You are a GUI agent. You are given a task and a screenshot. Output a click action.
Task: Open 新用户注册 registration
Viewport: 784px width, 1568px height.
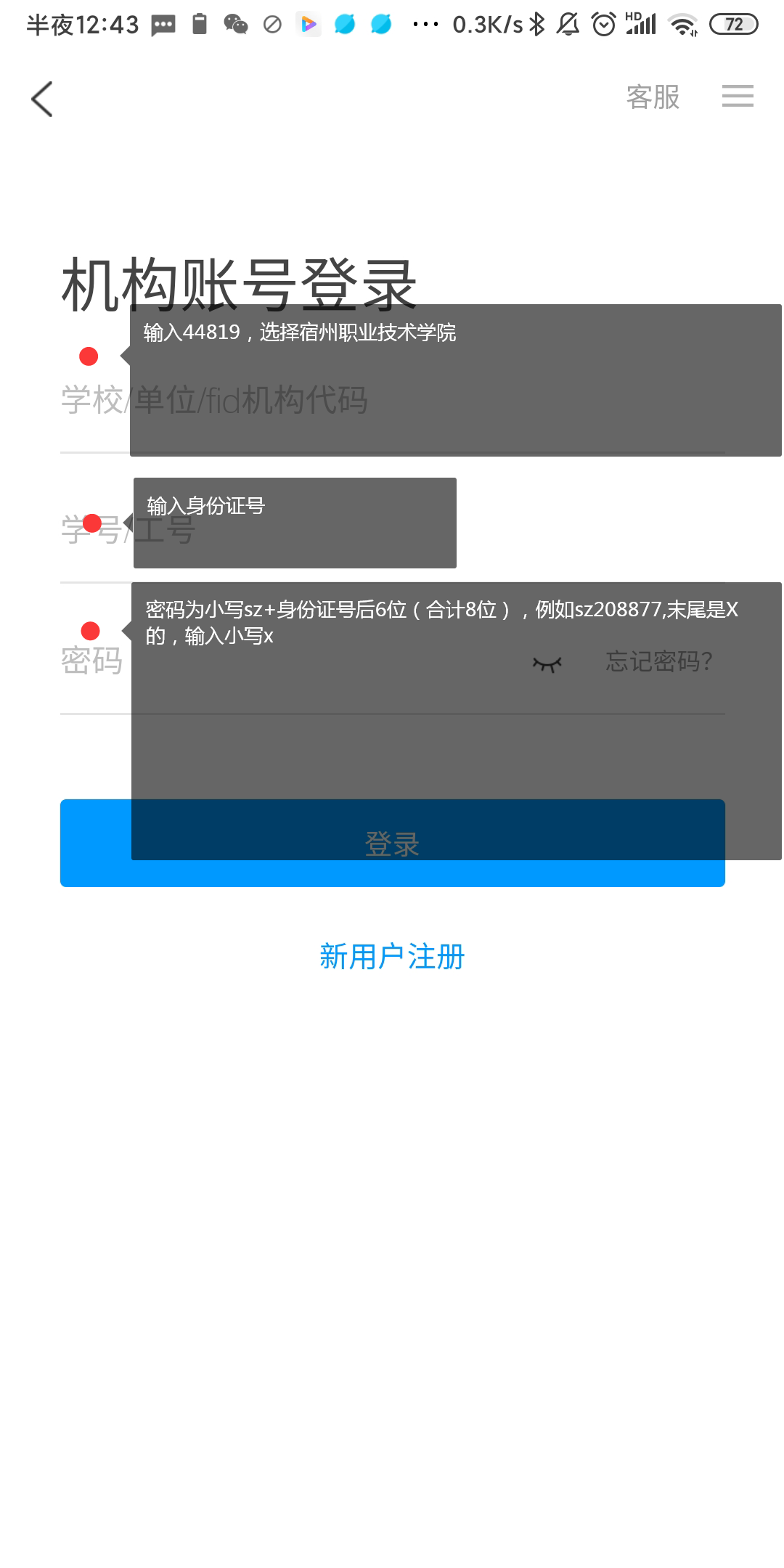(x=392, y=957)
